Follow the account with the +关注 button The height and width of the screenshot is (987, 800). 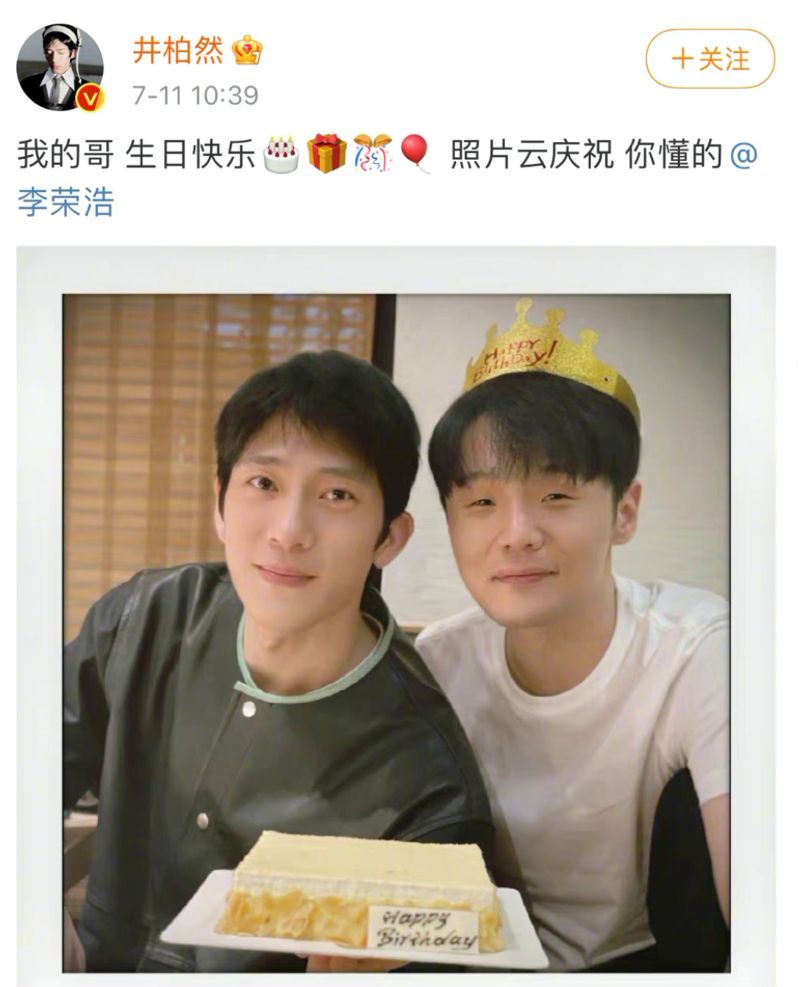[710, 59]
